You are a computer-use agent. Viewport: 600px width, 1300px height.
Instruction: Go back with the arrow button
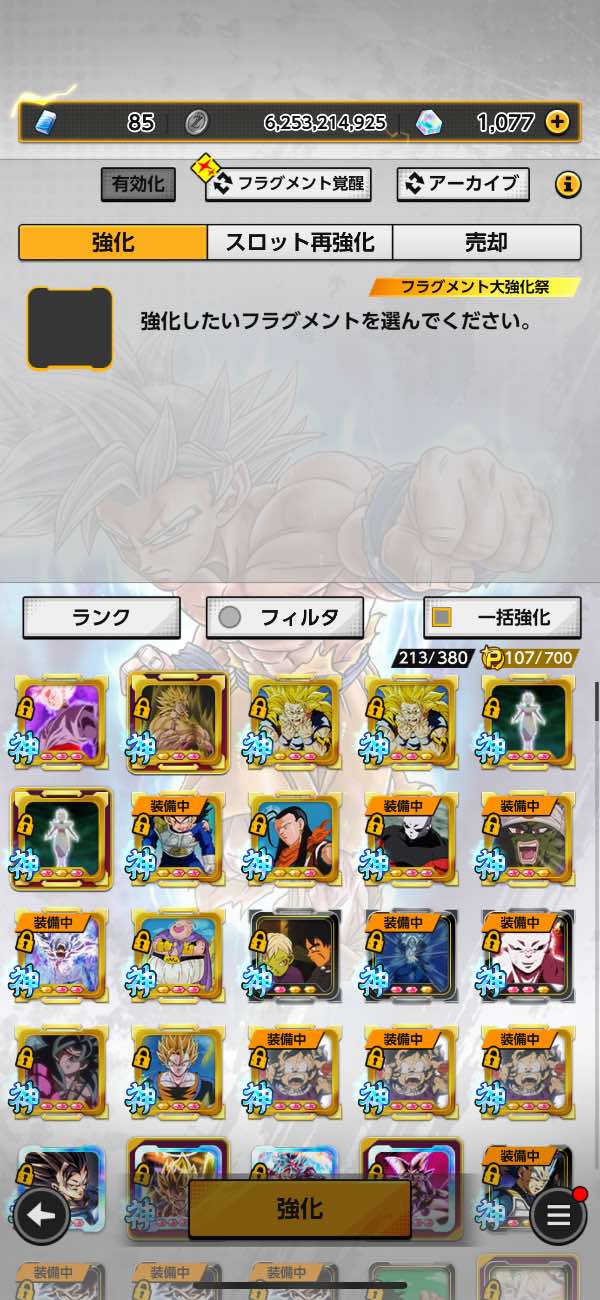pyautogui.click(x=41, y=1214)
